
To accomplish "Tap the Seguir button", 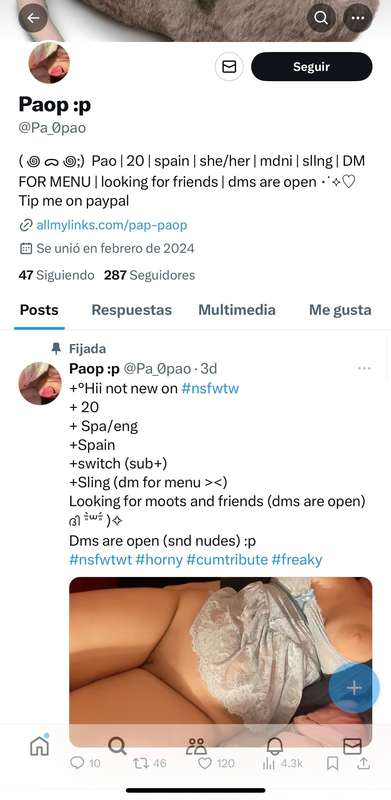I will click(311, 67).
